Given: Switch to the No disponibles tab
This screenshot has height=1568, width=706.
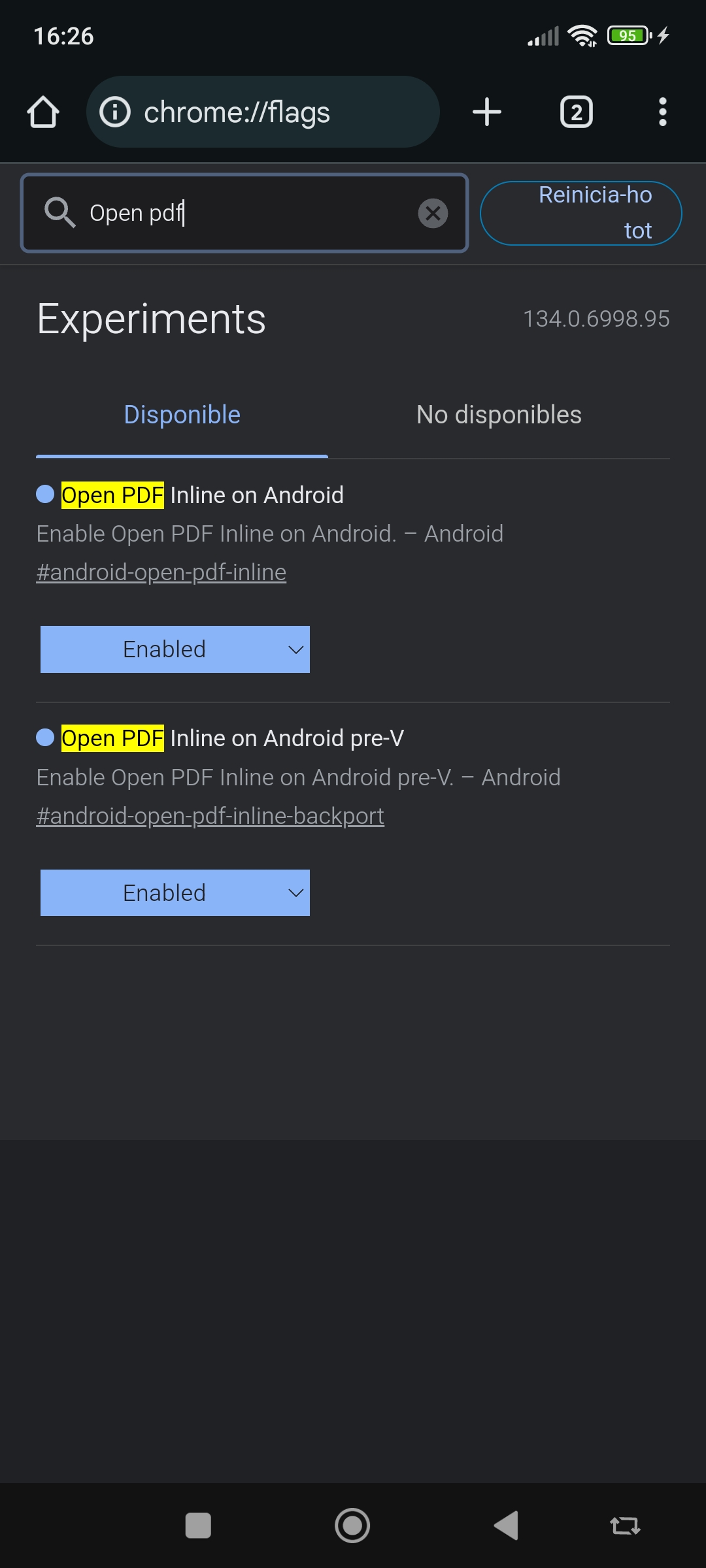Looking at the screenshot, I should click(x=499, y=415).
